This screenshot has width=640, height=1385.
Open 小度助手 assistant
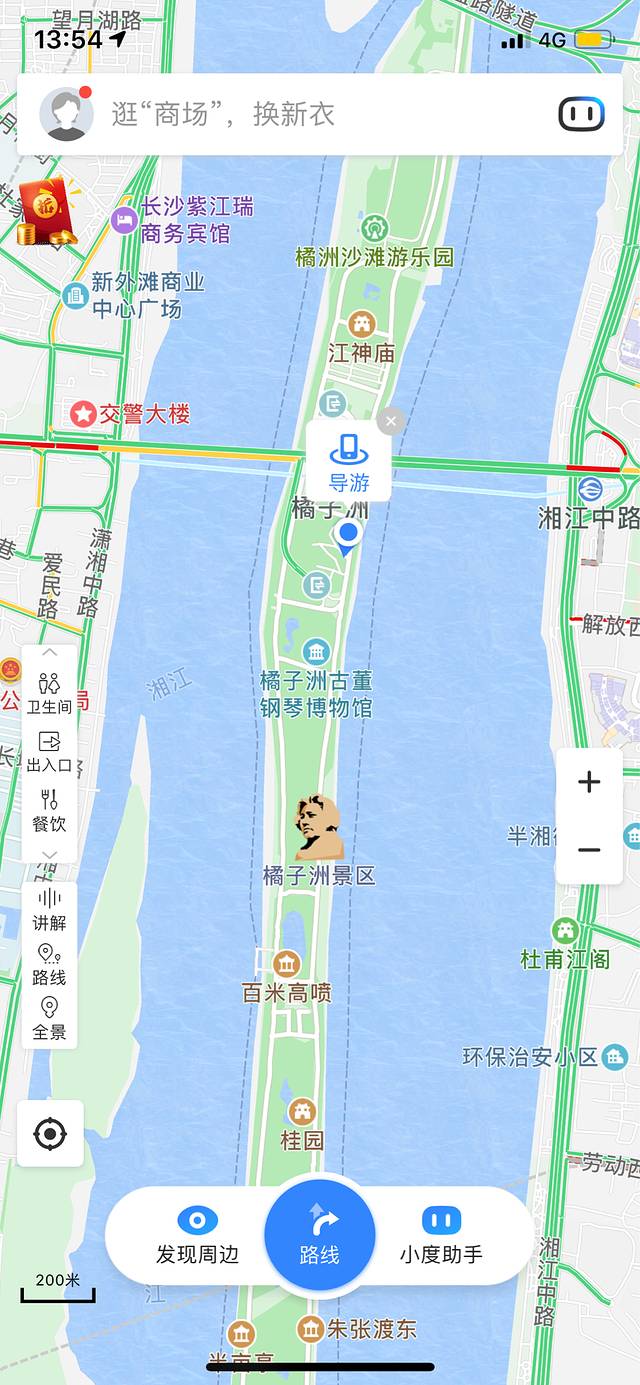click(441, 1234)
